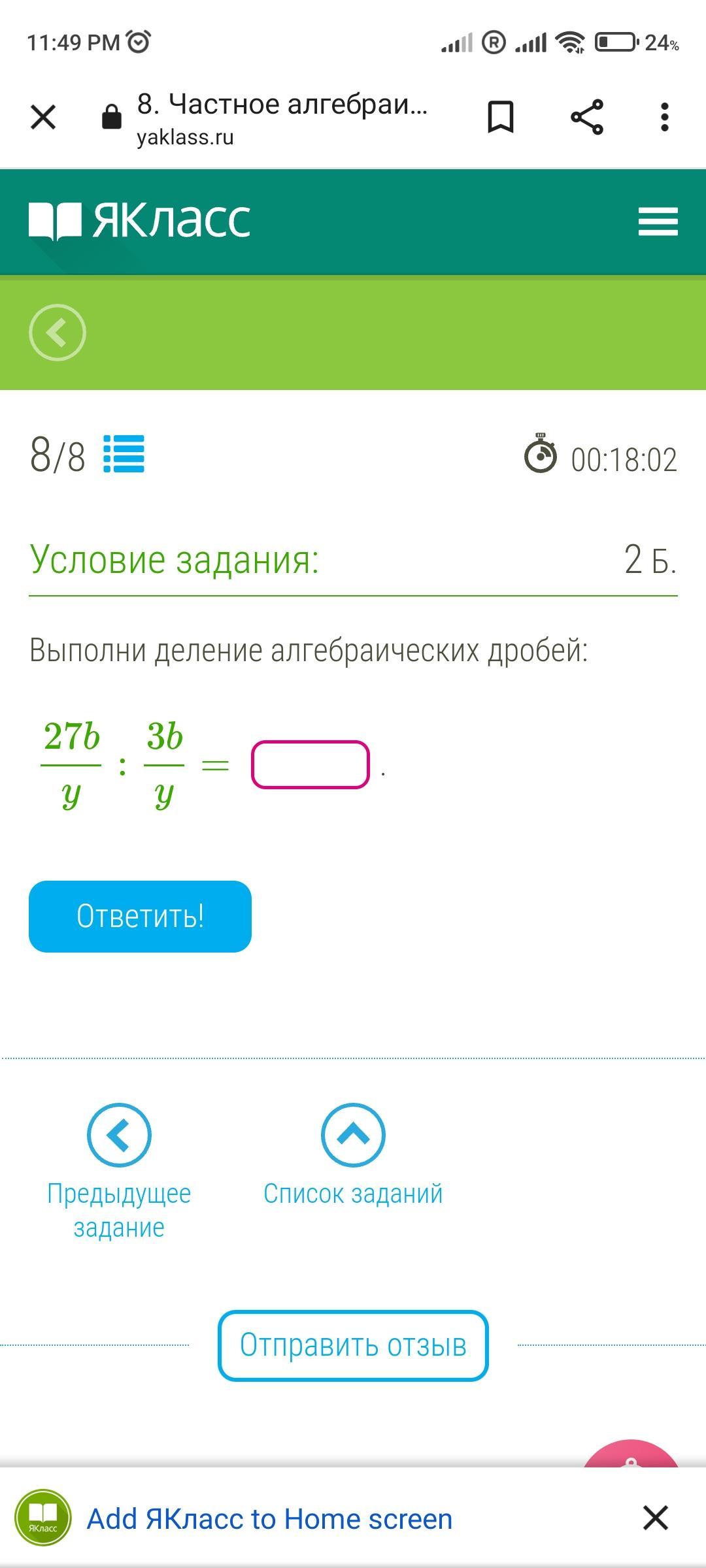Viewport: 706px width, 1568px height.
Task: Add ЯКласс to Home screen
Action: point(269,1518)
